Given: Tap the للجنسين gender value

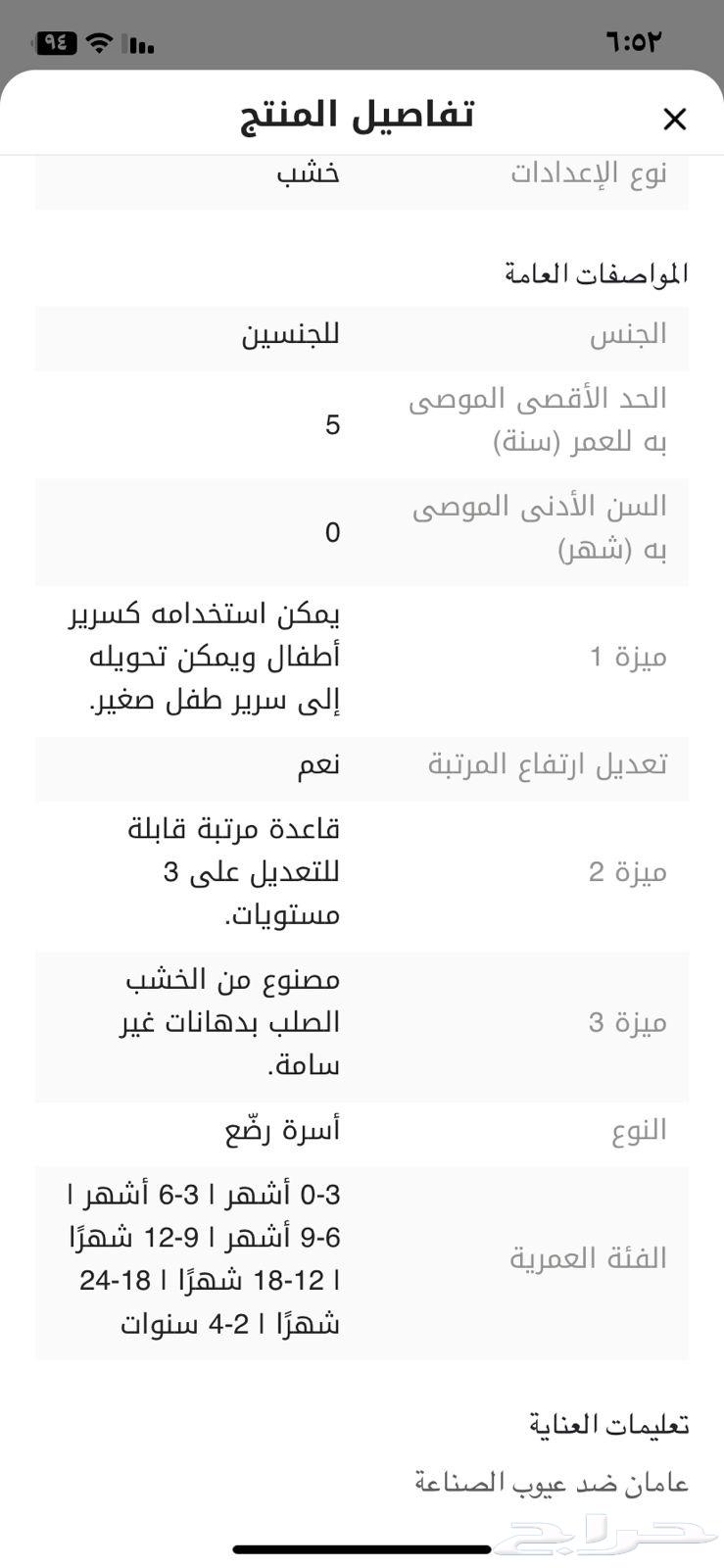Looking at the screenshot, I should click(289, 334).
